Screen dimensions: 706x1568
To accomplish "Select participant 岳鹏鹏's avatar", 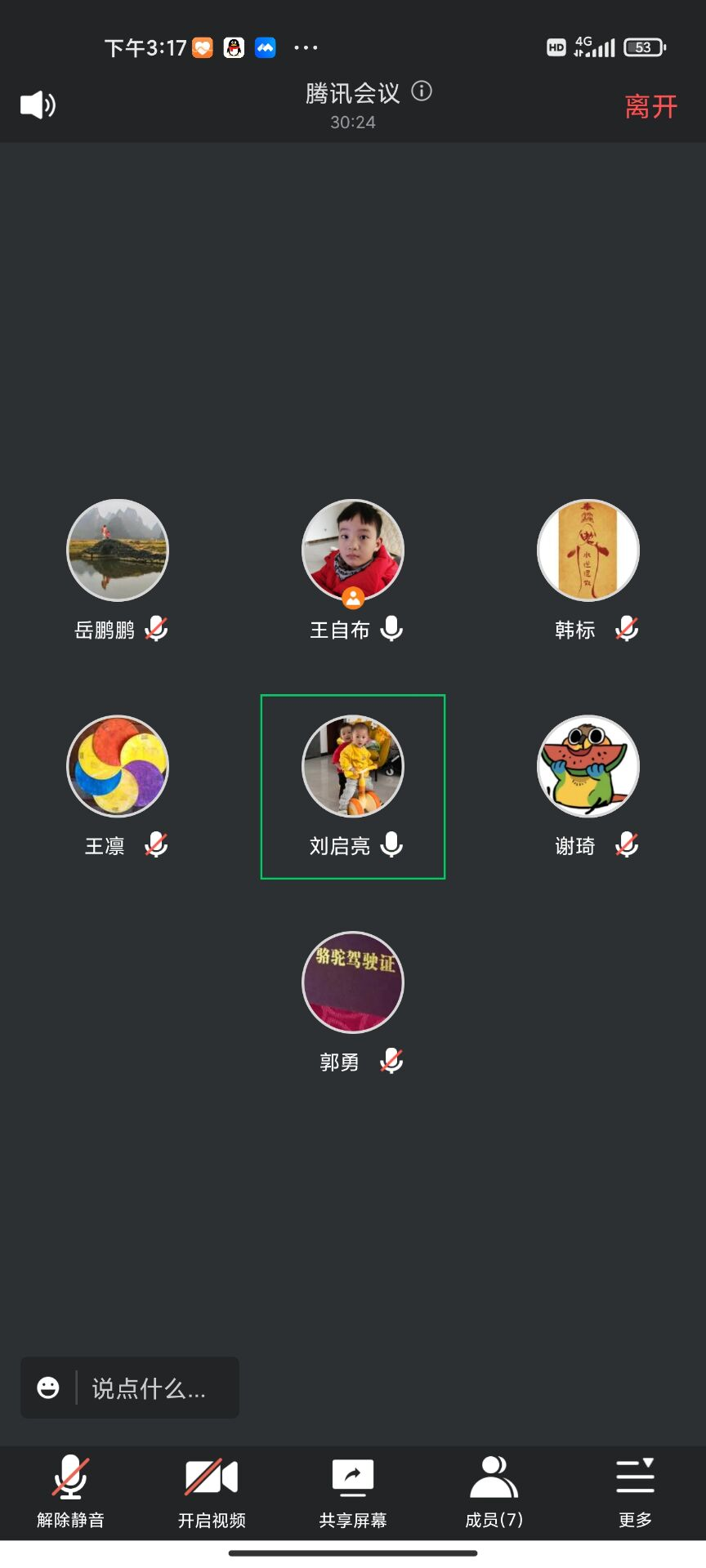I will coord(118,550).
